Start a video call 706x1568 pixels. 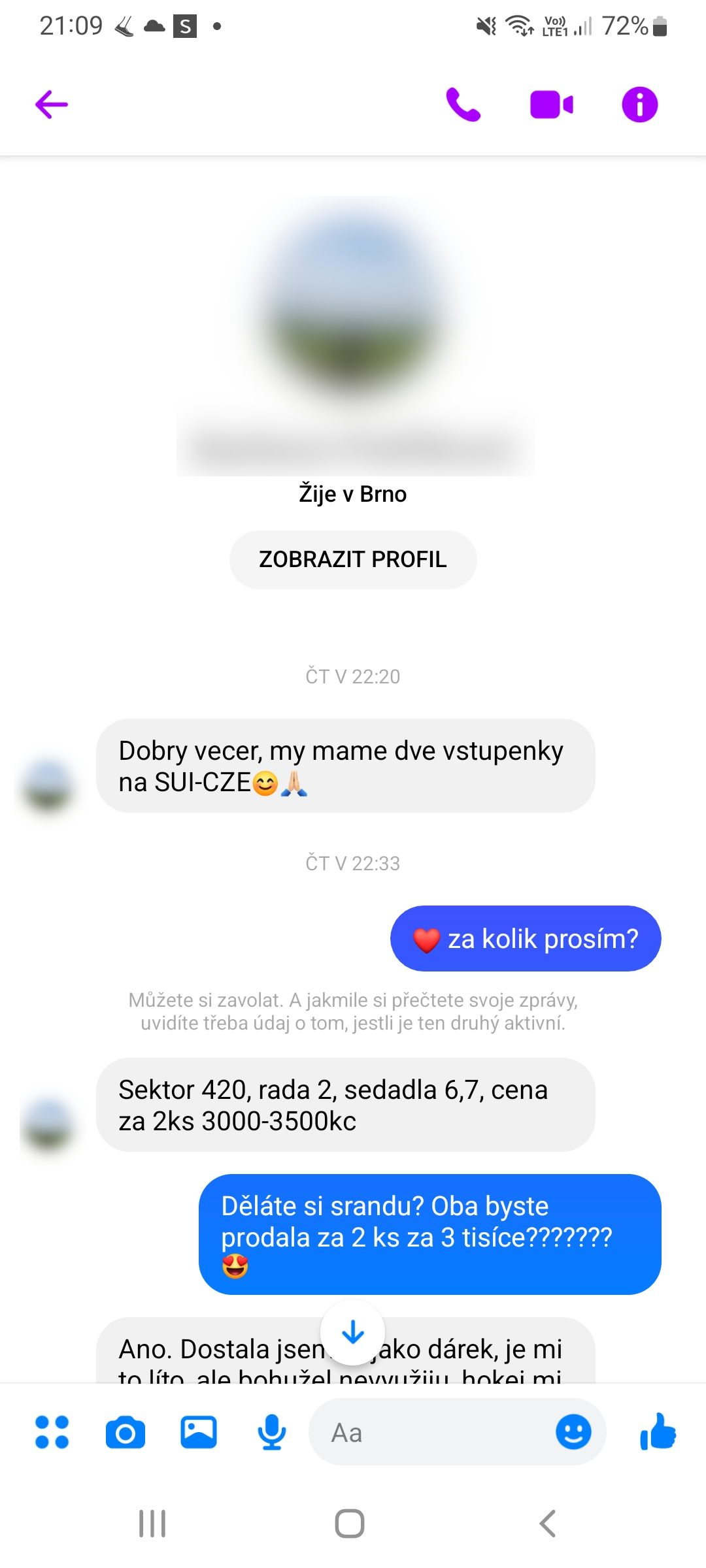point(551,105)
